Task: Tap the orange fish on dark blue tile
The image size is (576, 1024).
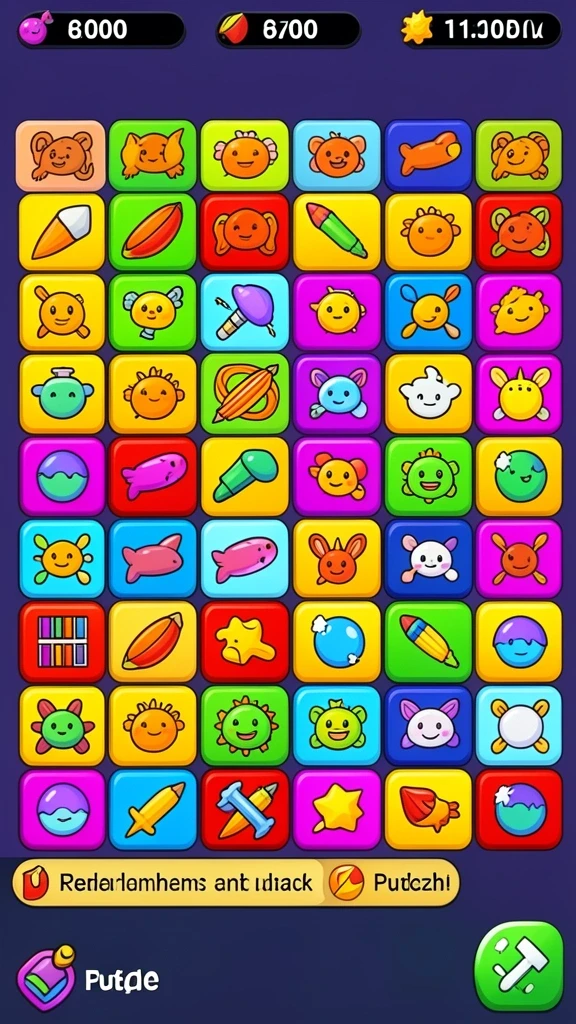Action: 428,155
